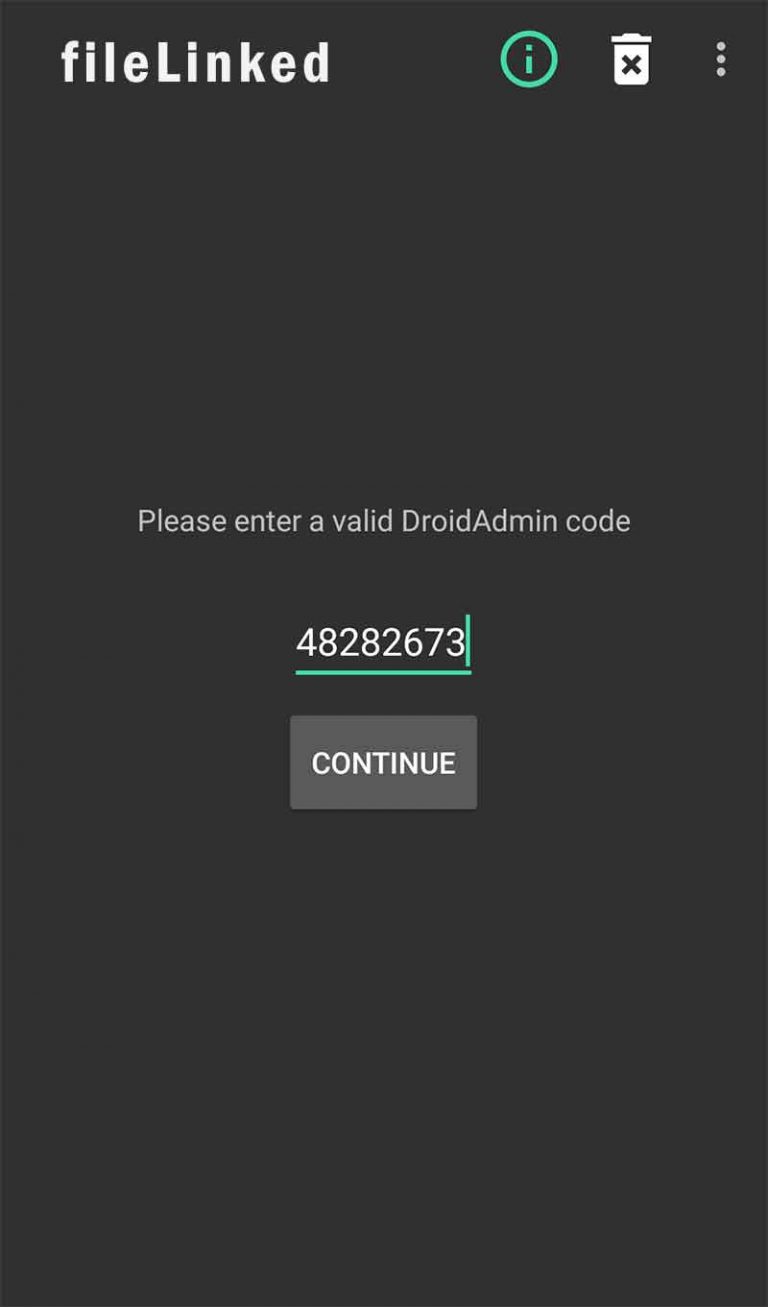Viewport: 768px width, 1307px height.
Task: Tap the CONTINUE button
Action: [383, 763]
